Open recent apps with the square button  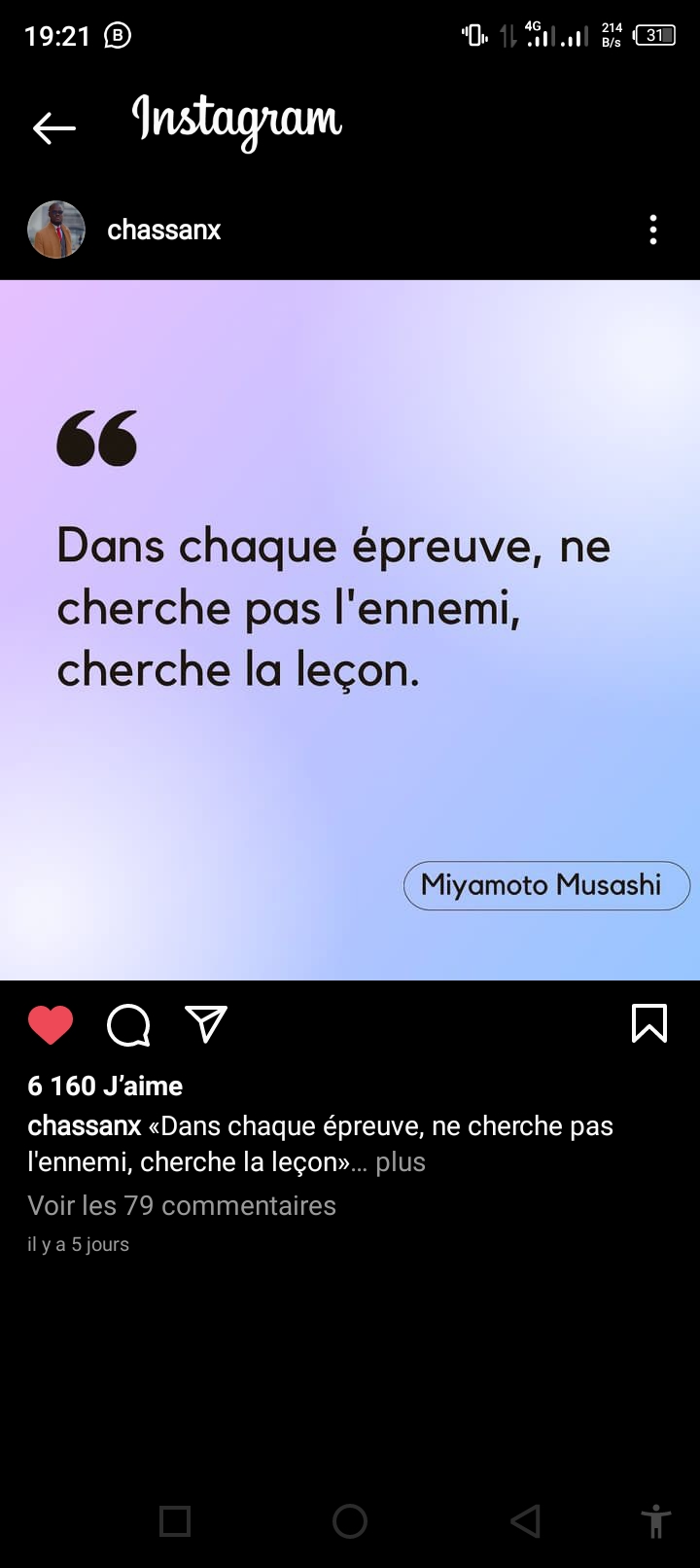[175, 1520]
